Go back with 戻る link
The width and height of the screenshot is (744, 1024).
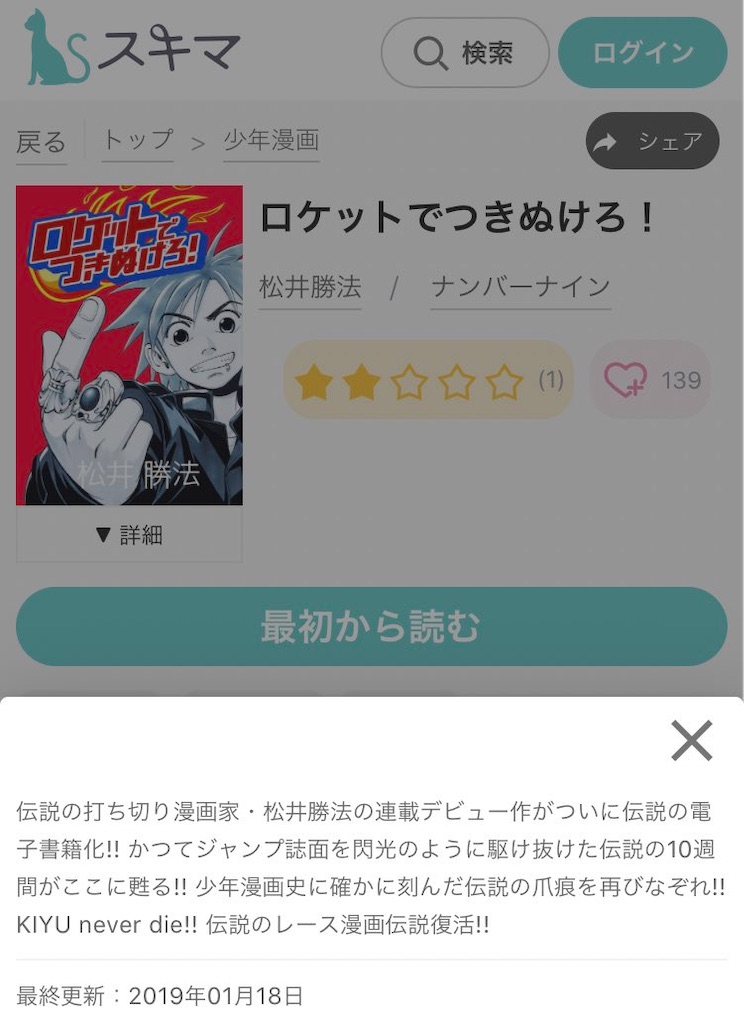(x=41, y=141)
